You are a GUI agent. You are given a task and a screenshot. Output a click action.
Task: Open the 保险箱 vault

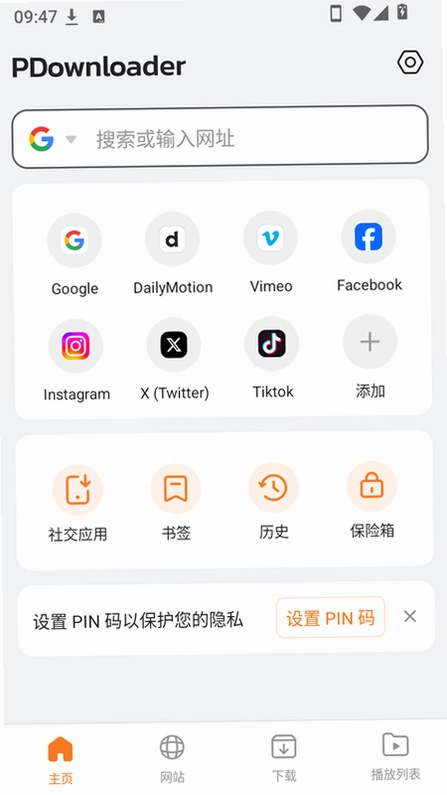coord(371,500)
